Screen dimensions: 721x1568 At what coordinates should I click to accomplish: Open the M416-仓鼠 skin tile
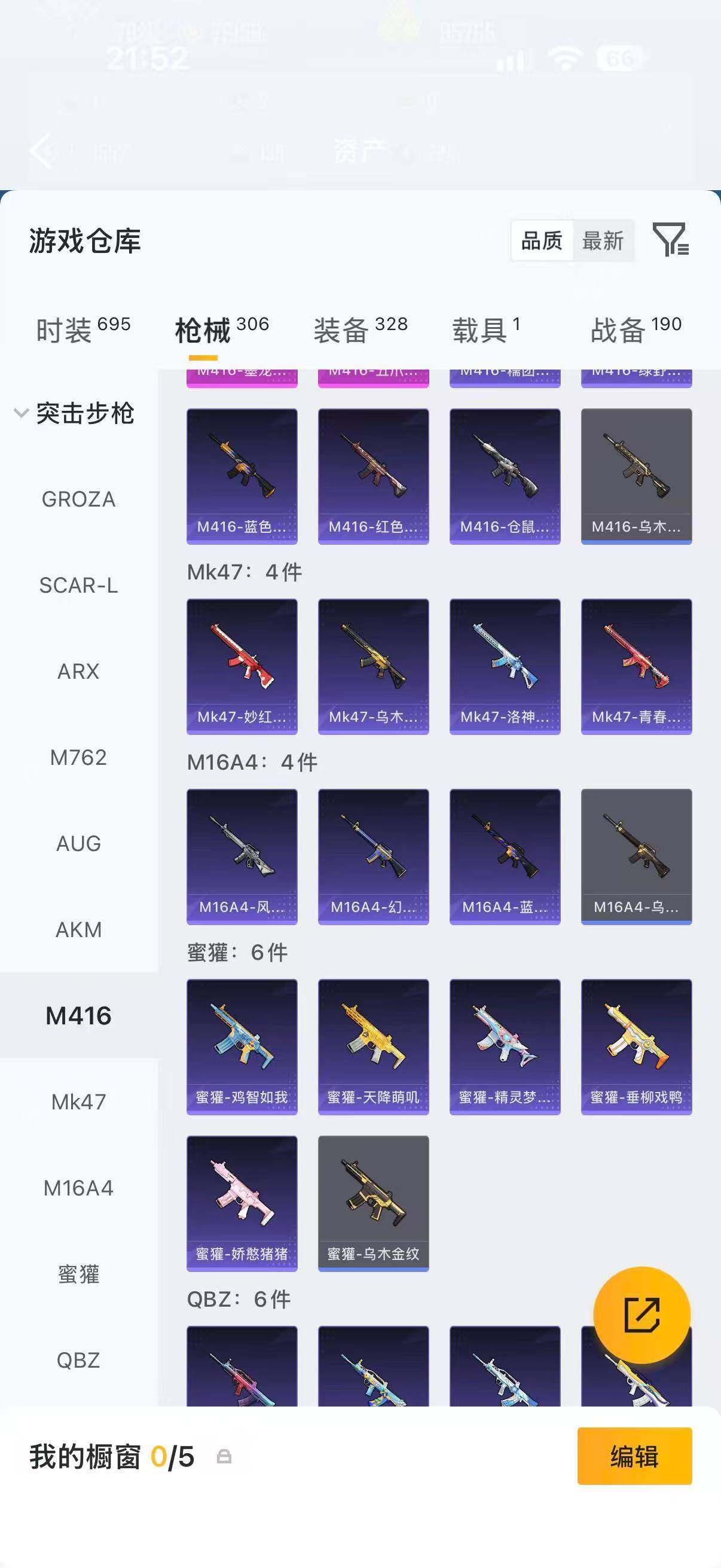(505, 476)
